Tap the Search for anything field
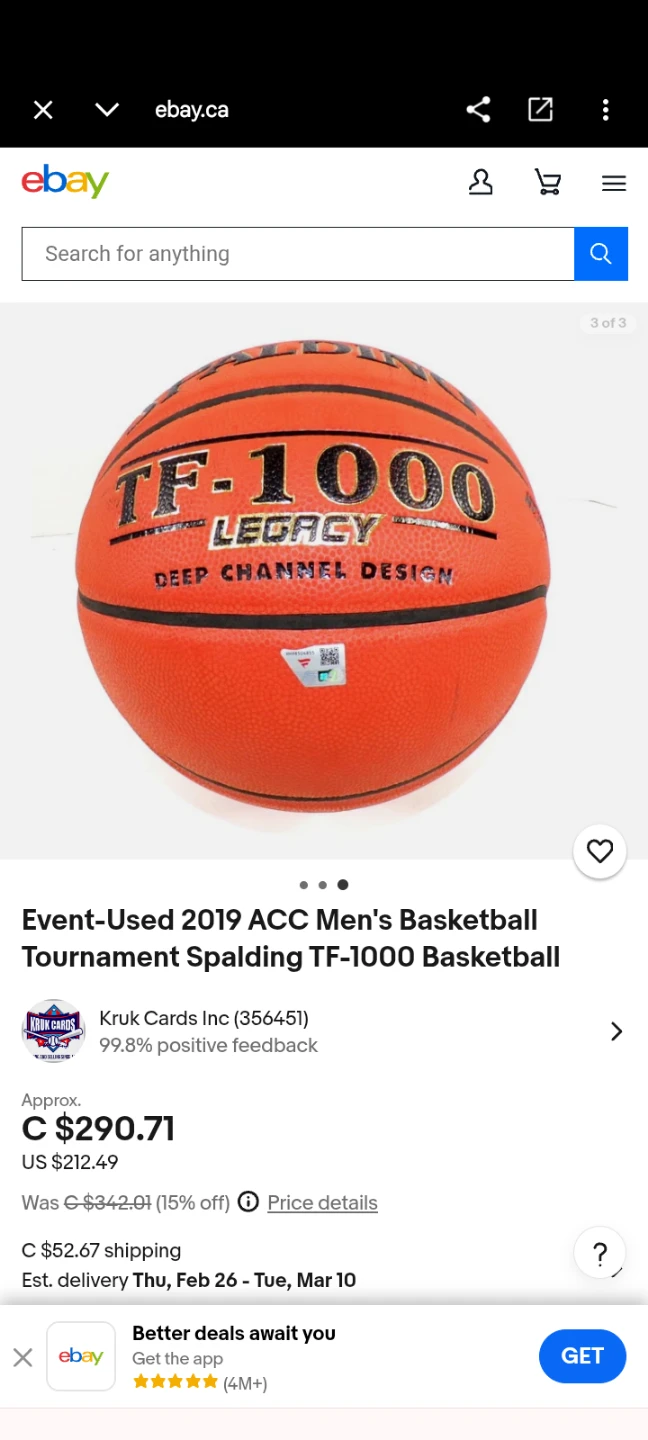 pyautogui.click(x=298, y=254)
